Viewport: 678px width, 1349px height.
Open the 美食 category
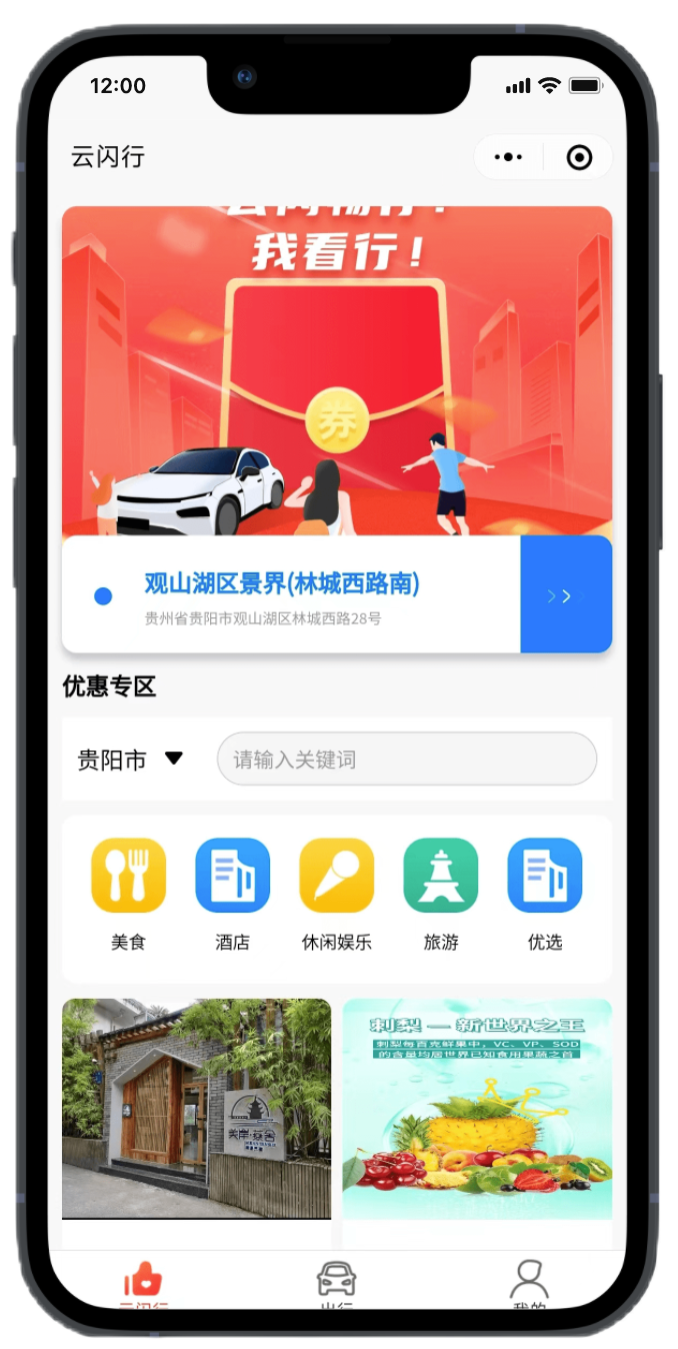click(x=128, y=892)
